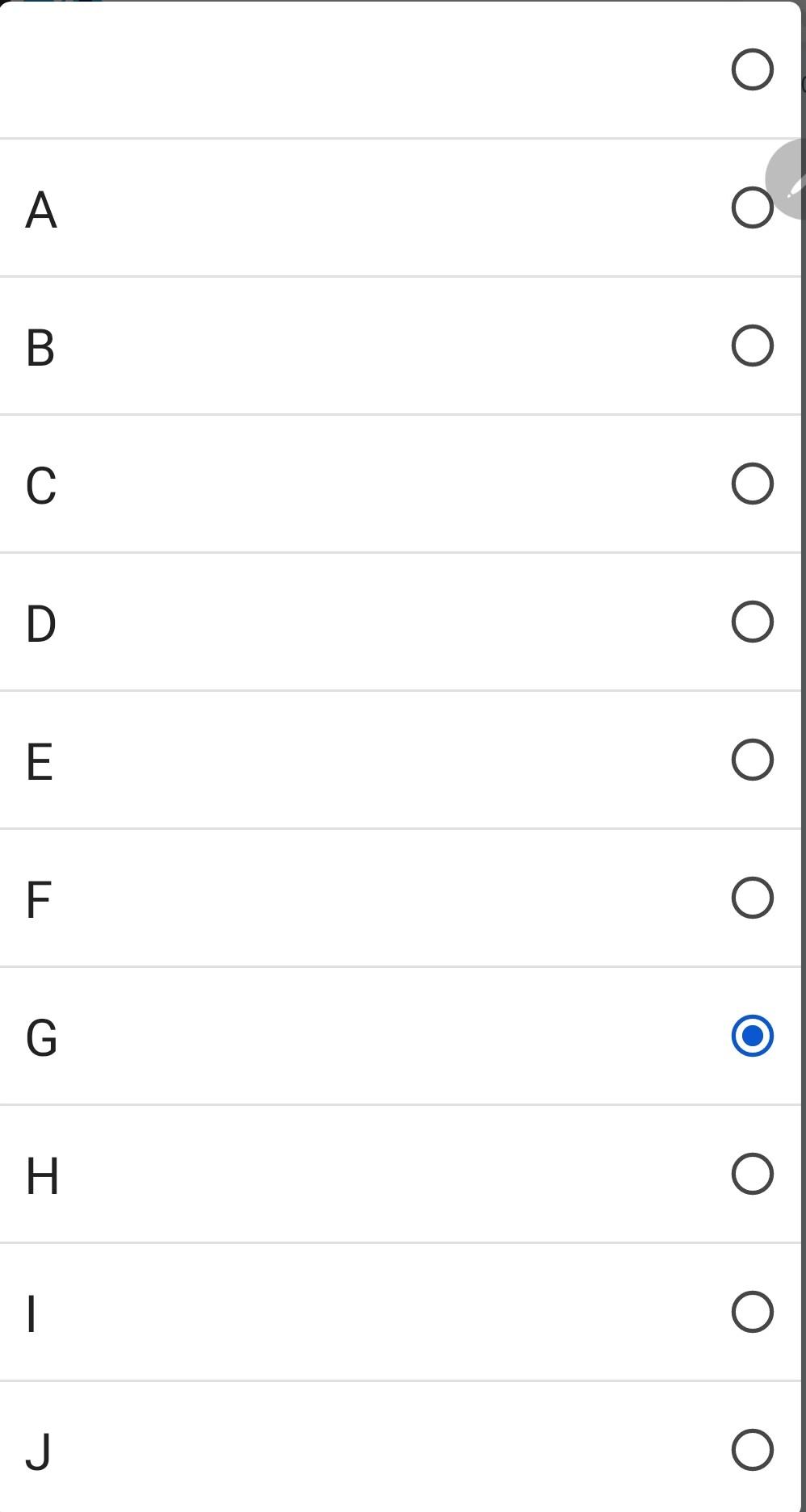Select option D's radio button

[751, 621]
